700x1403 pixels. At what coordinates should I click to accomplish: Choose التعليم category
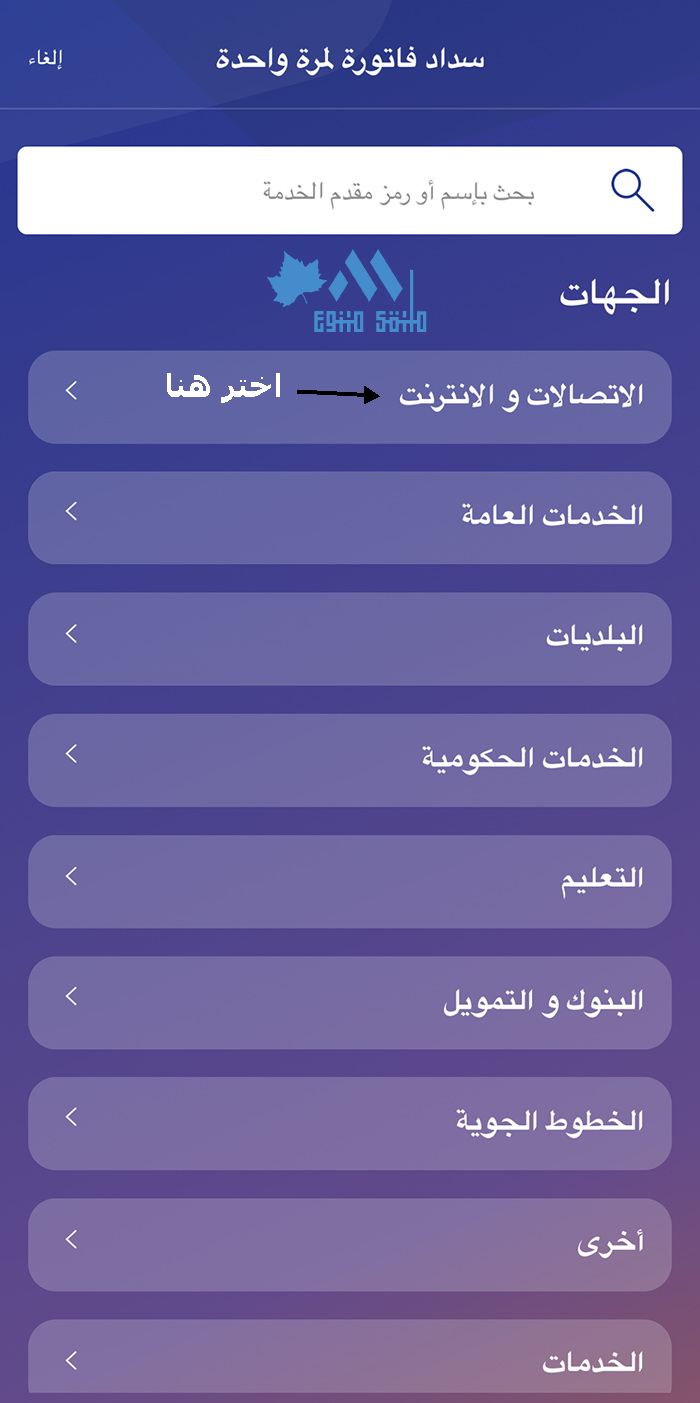coord(350,881)
